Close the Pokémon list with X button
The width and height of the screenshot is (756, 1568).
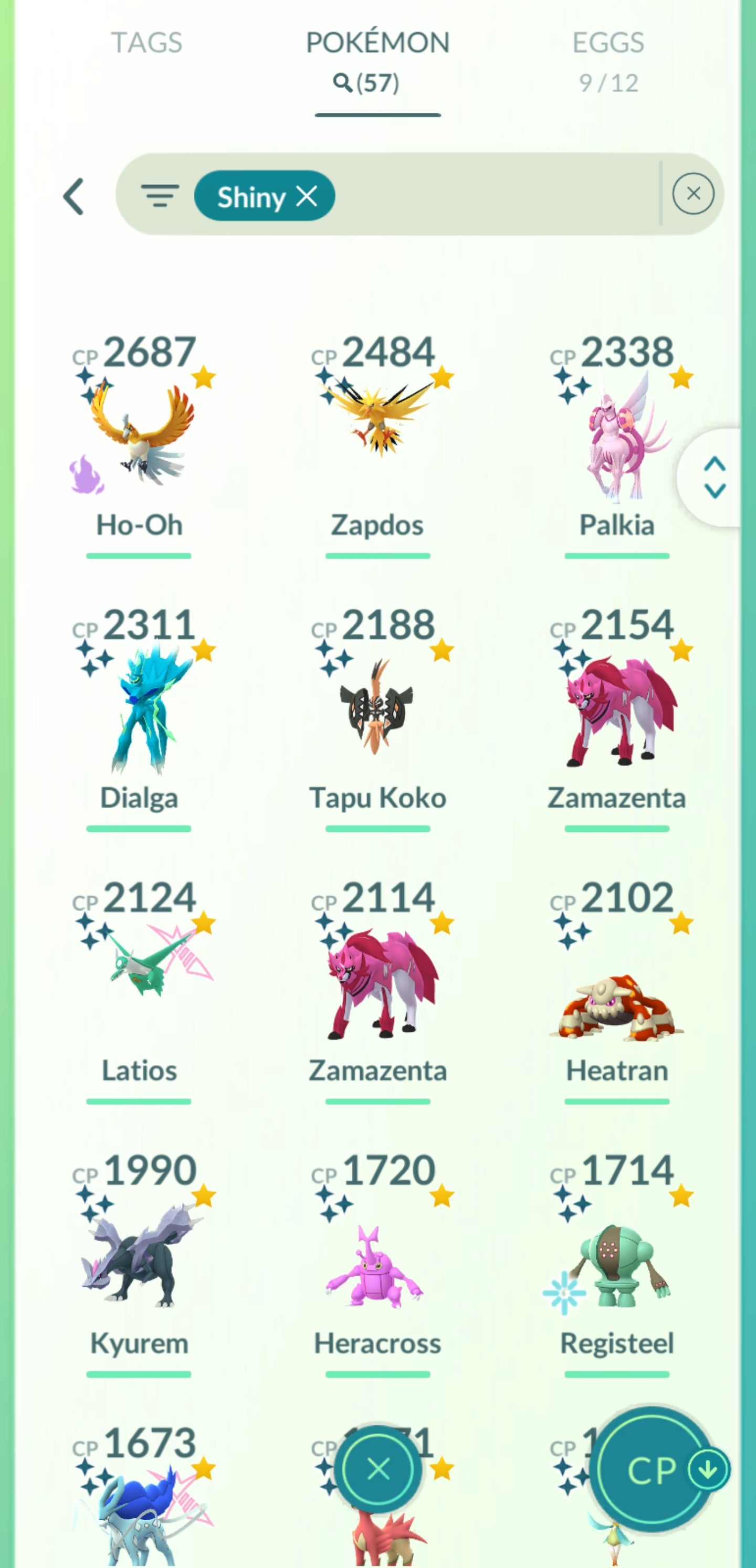(x=379, y=1469)
